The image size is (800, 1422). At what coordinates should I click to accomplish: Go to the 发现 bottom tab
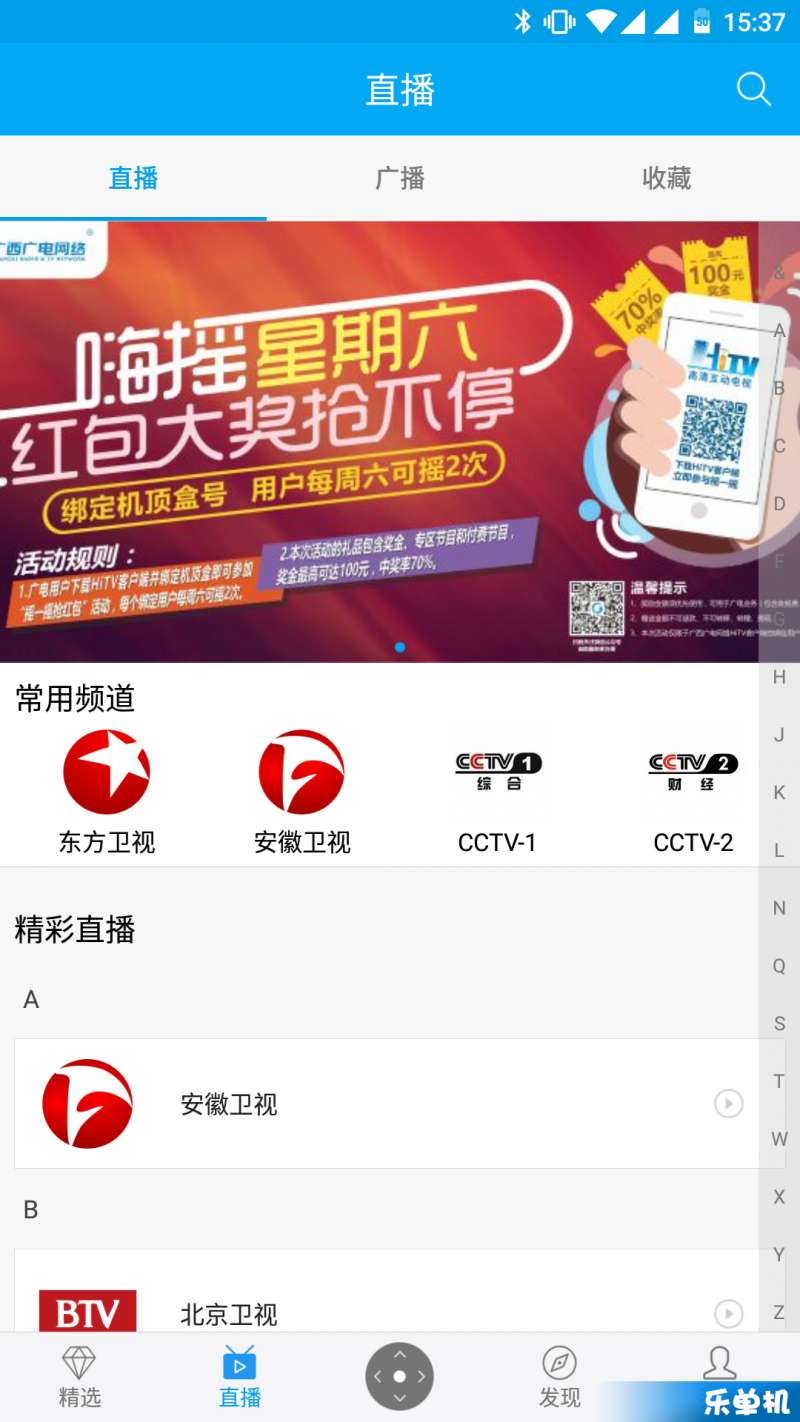(560, 1377)
